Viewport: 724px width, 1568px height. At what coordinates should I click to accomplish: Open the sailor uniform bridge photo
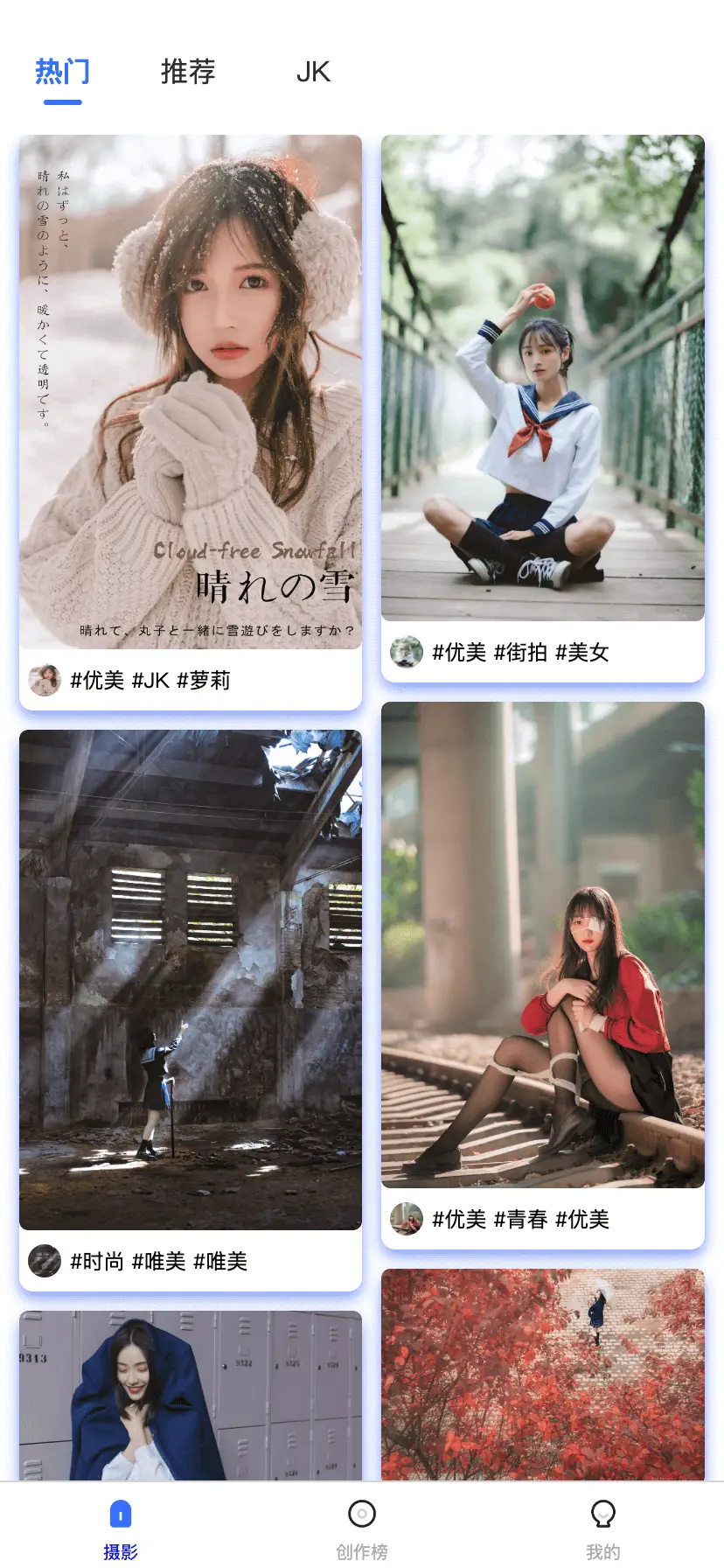(543, 378)
